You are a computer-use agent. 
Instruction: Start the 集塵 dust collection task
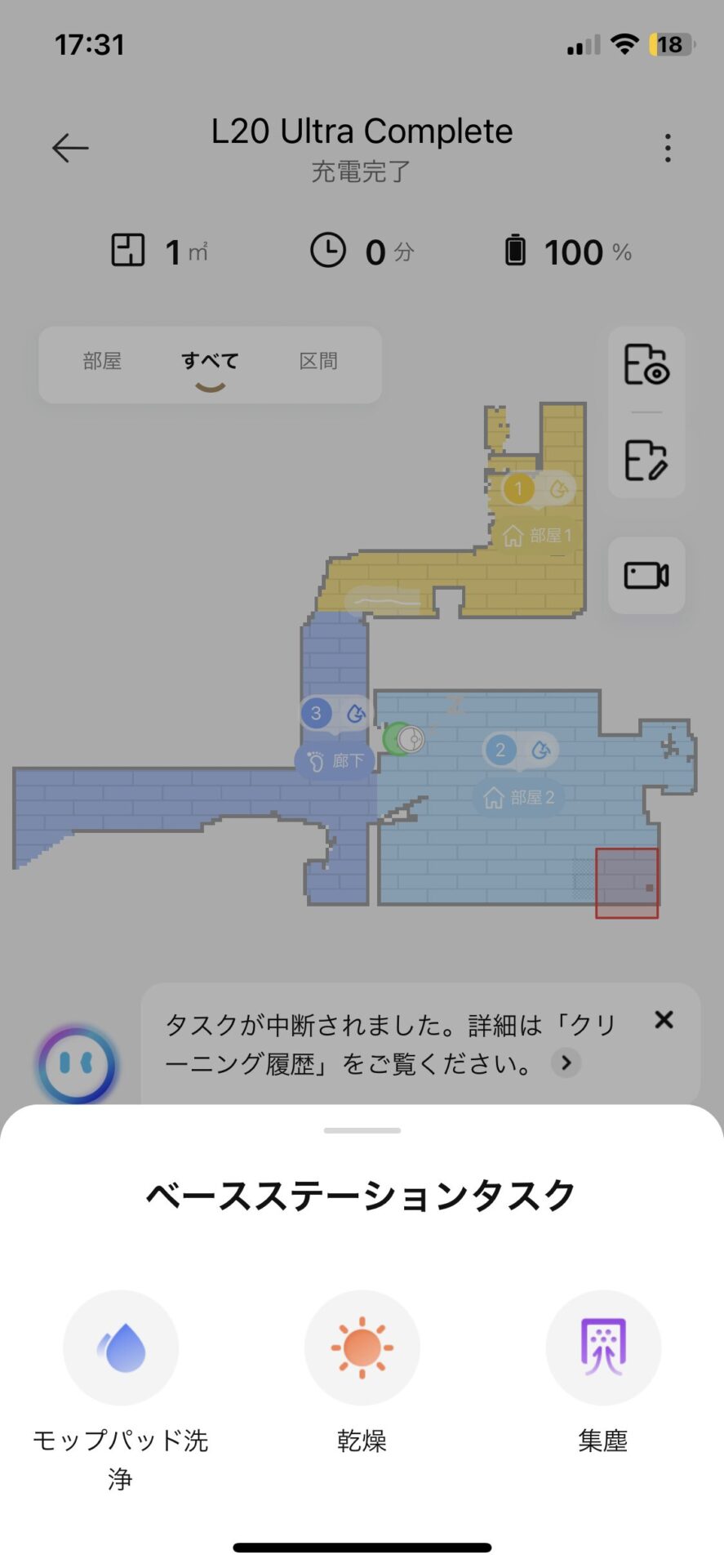point(603,1347)
